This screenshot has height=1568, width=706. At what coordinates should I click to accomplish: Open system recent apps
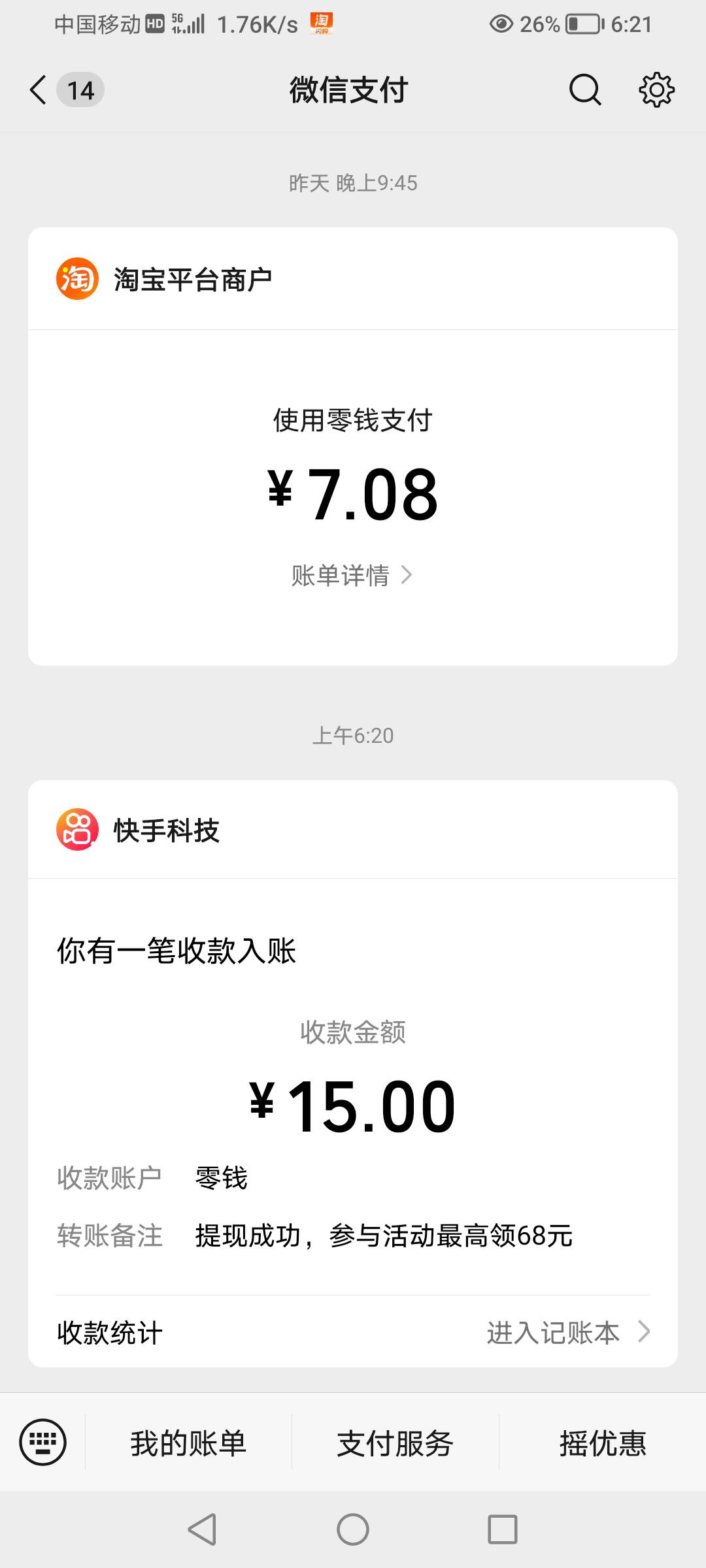tap(503, 1529)
